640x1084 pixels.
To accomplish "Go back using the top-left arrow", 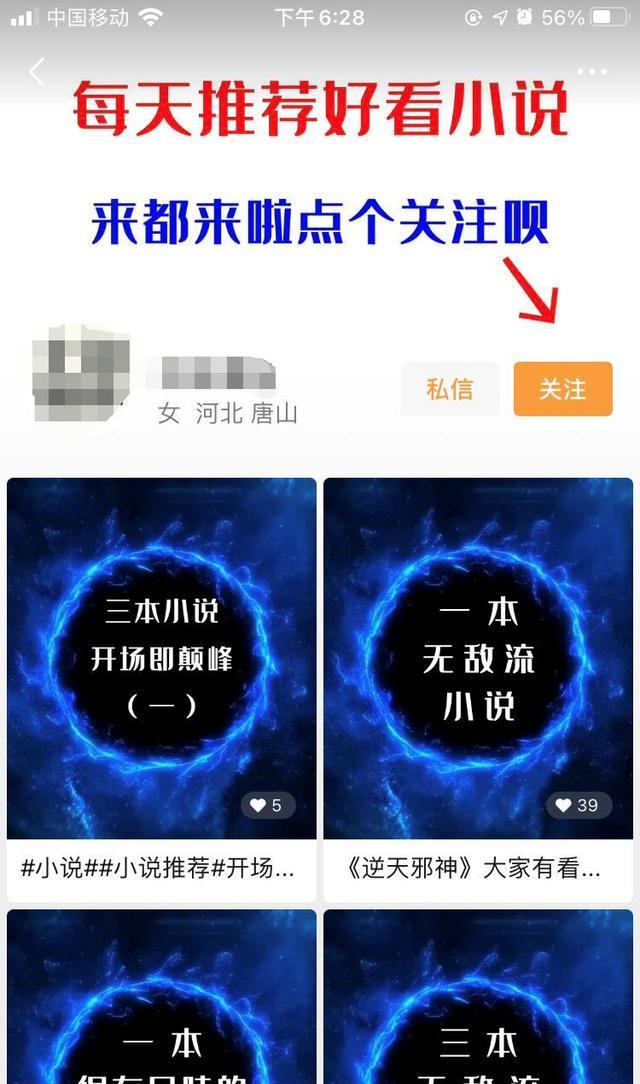I will tap(37, 72).
